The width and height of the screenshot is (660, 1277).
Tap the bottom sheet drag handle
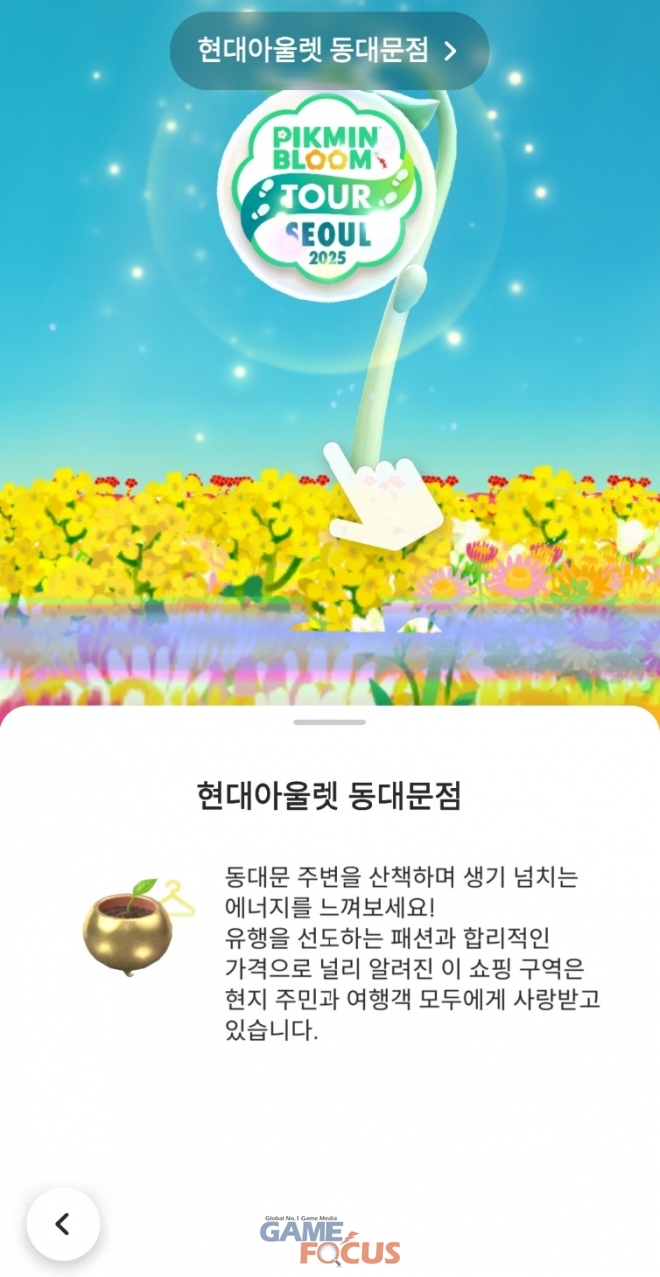pos(329,722)
